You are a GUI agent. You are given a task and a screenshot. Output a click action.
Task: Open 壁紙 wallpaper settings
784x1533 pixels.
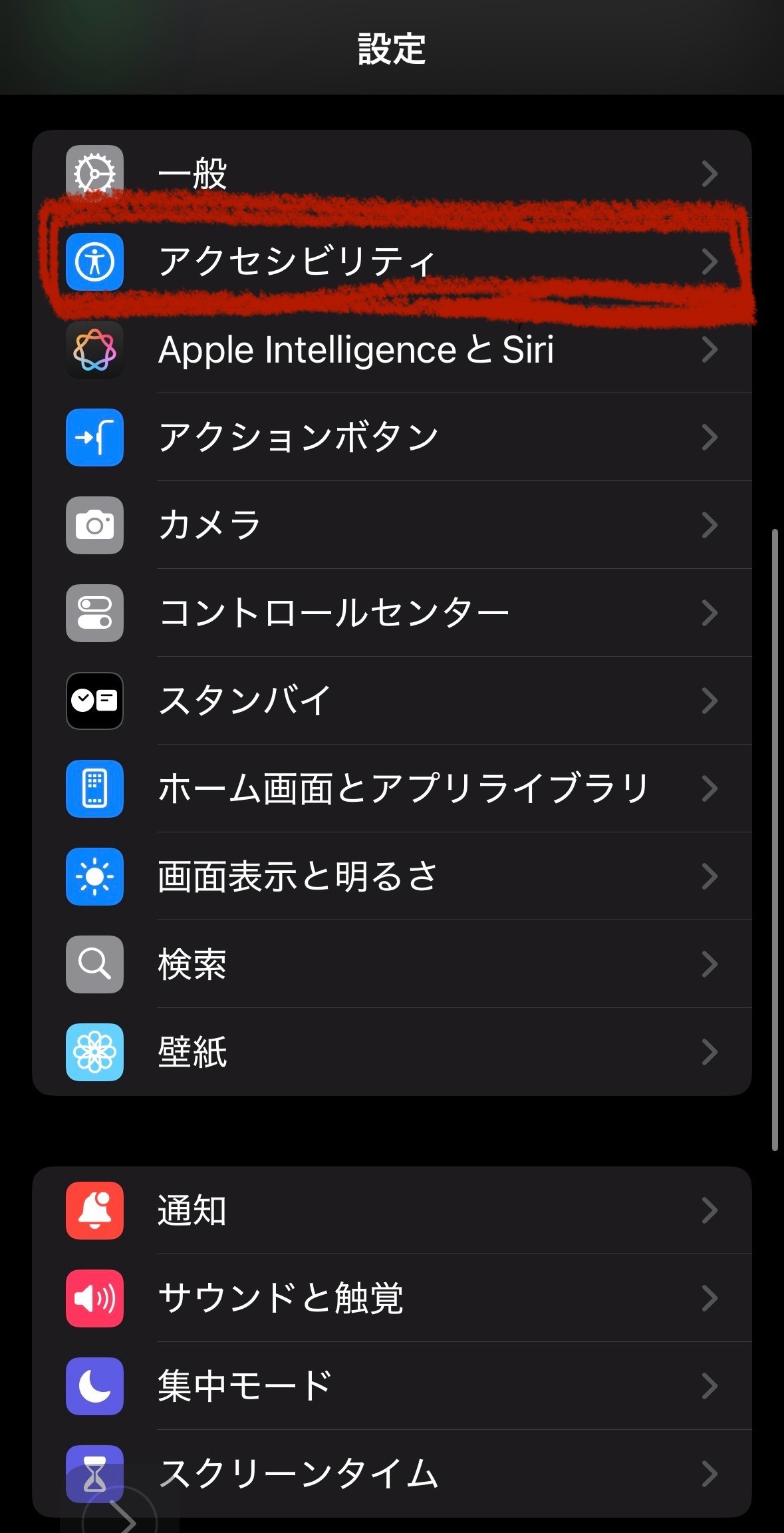[x=392, y=1052]
